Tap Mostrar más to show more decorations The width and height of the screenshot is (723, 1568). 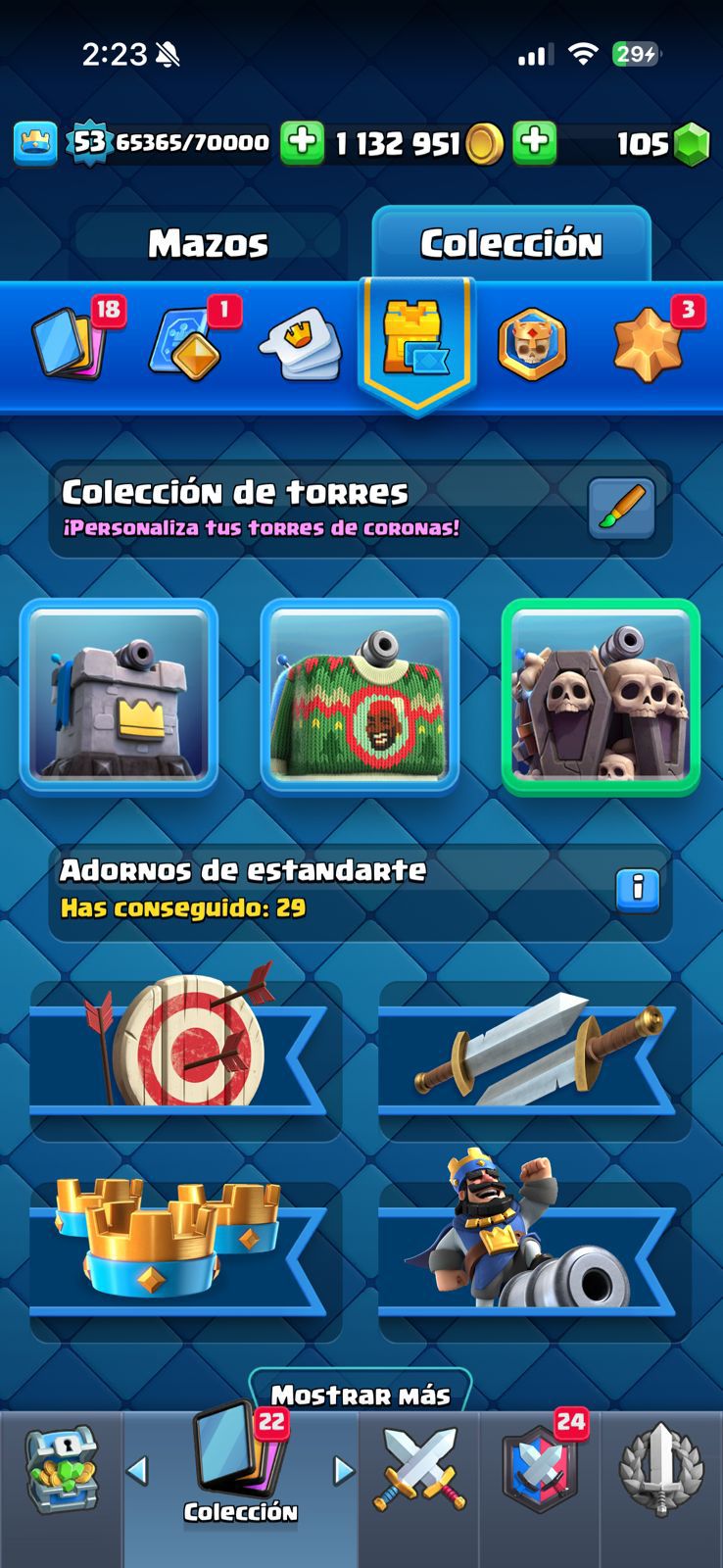click(361, 1395)
